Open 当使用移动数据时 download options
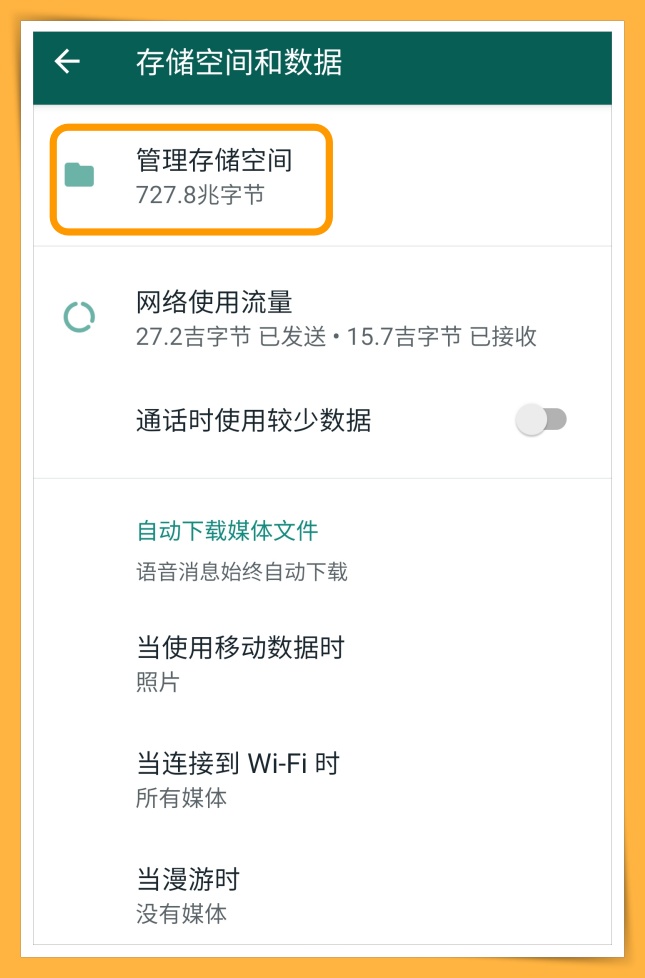 pos(240,663)
